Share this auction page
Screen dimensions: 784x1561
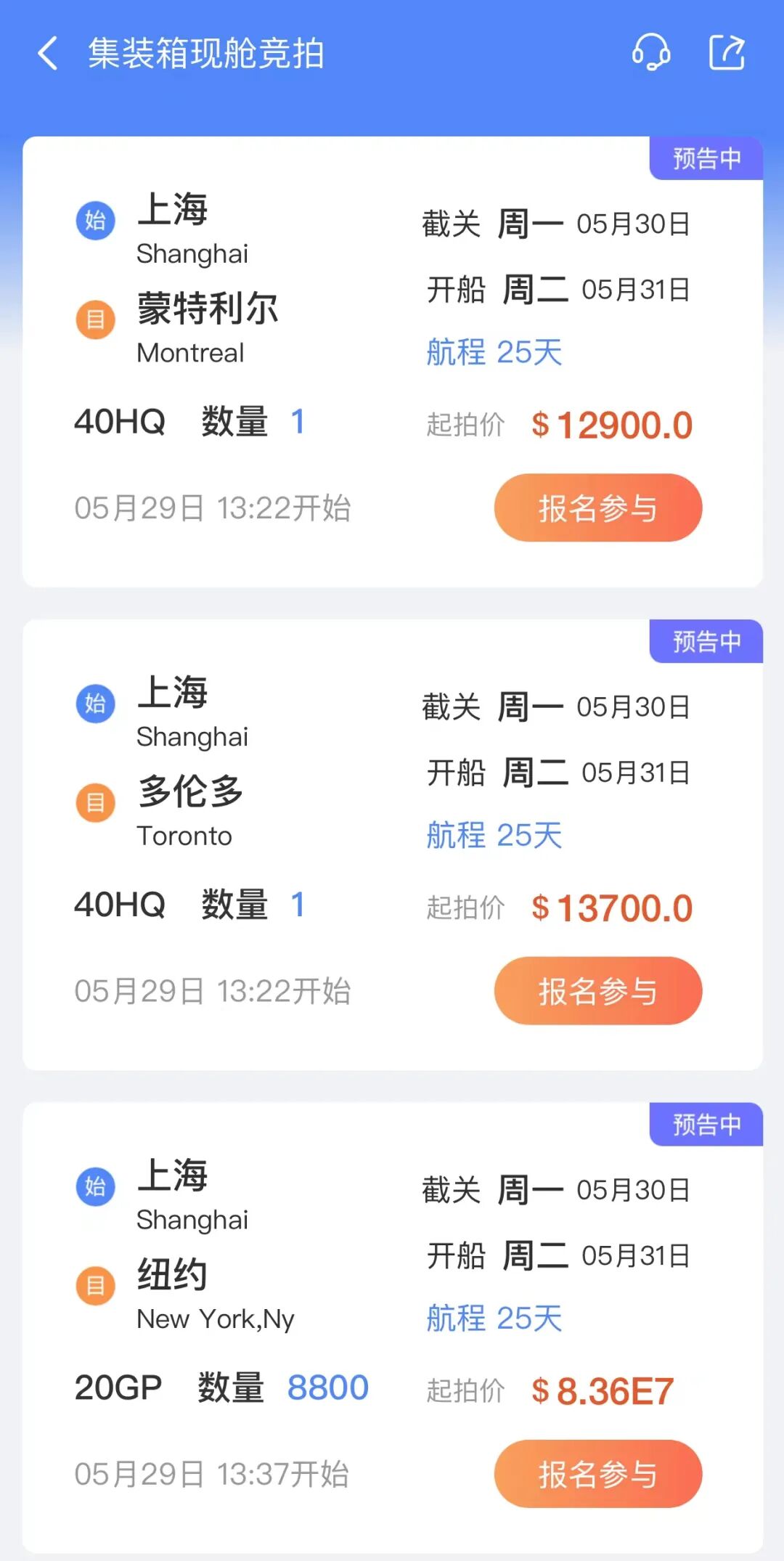727,53
